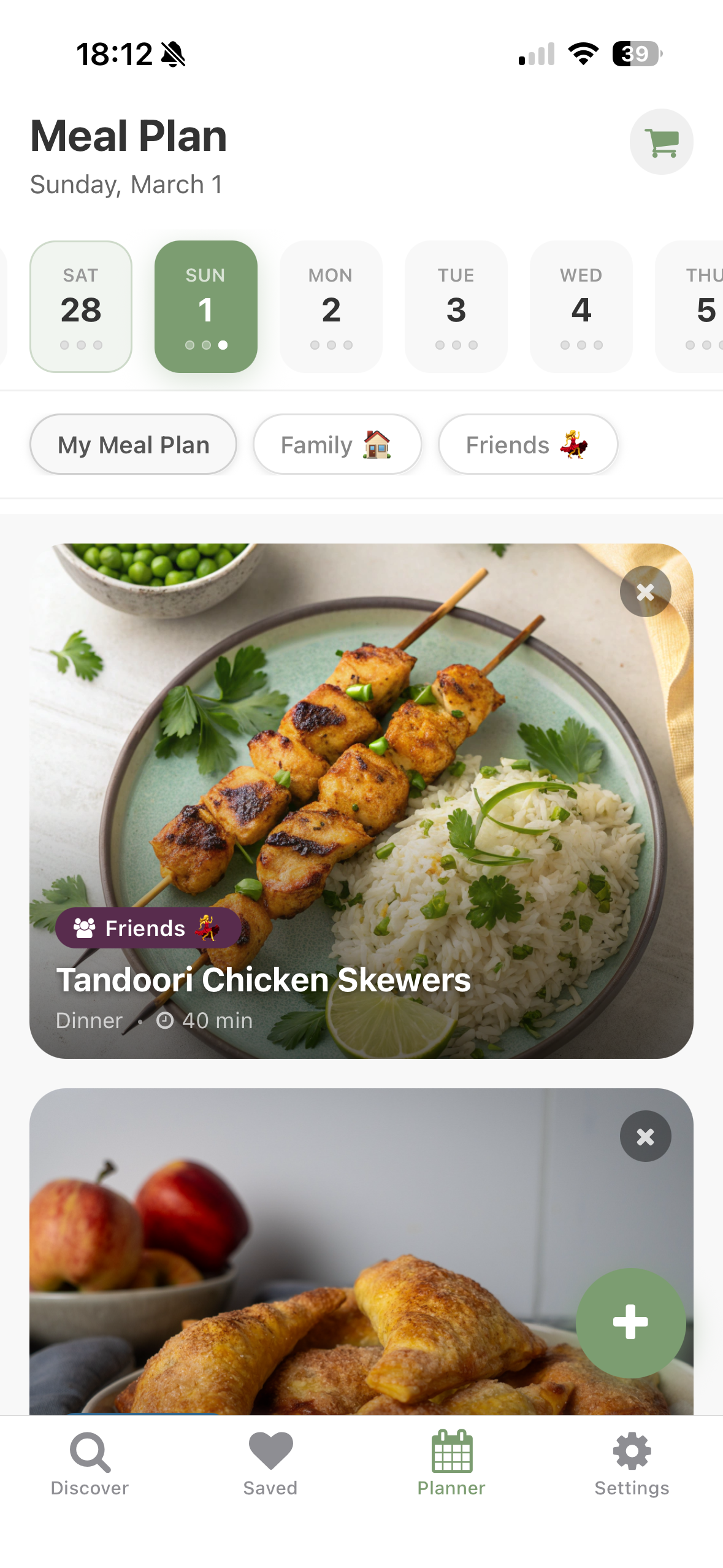723x1568 pixels.
Task: Open the shopping cart
Action: click(661, 140)
